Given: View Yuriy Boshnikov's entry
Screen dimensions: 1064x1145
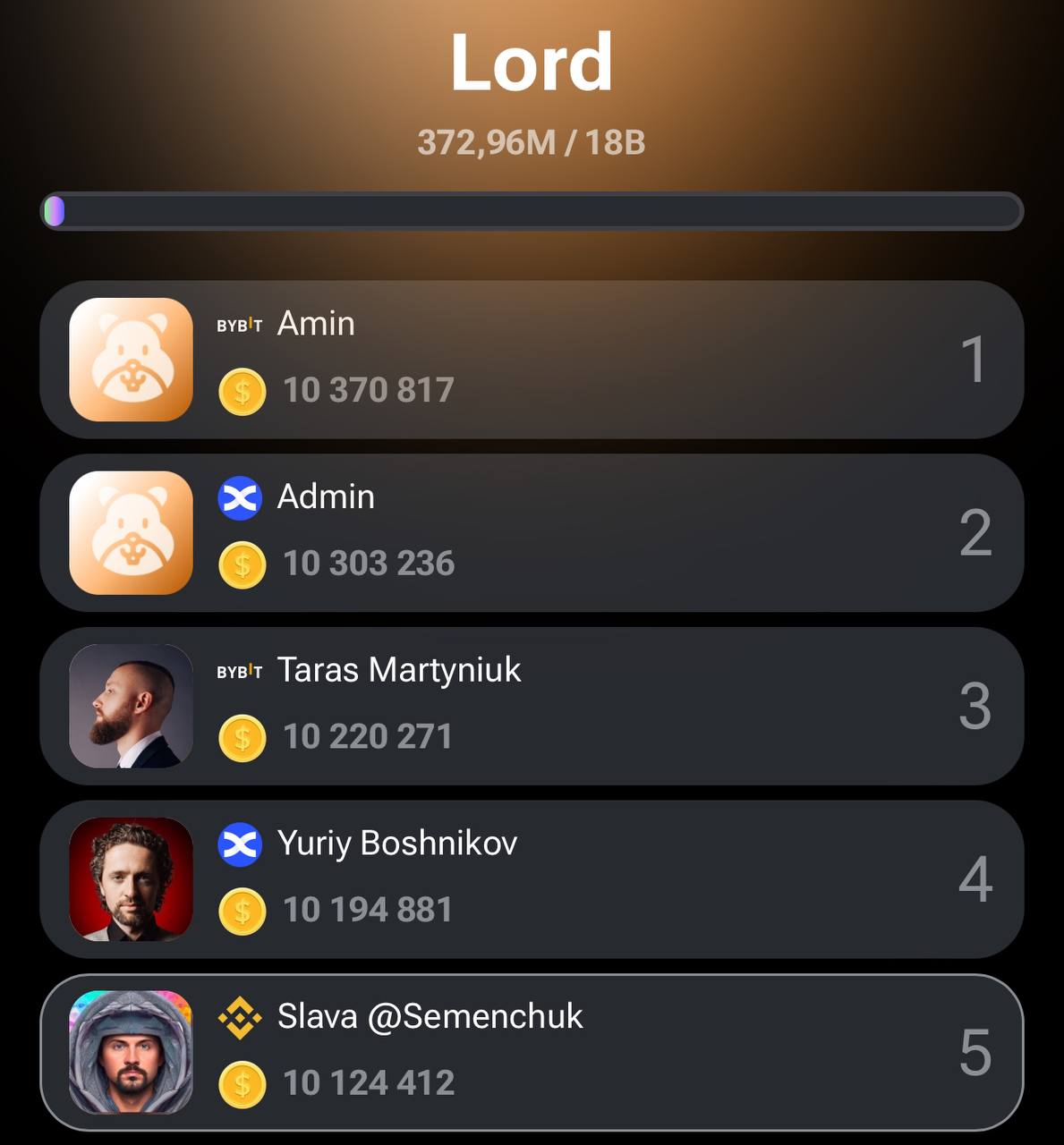Looking at the screenshot, I should tap(532, 879).
